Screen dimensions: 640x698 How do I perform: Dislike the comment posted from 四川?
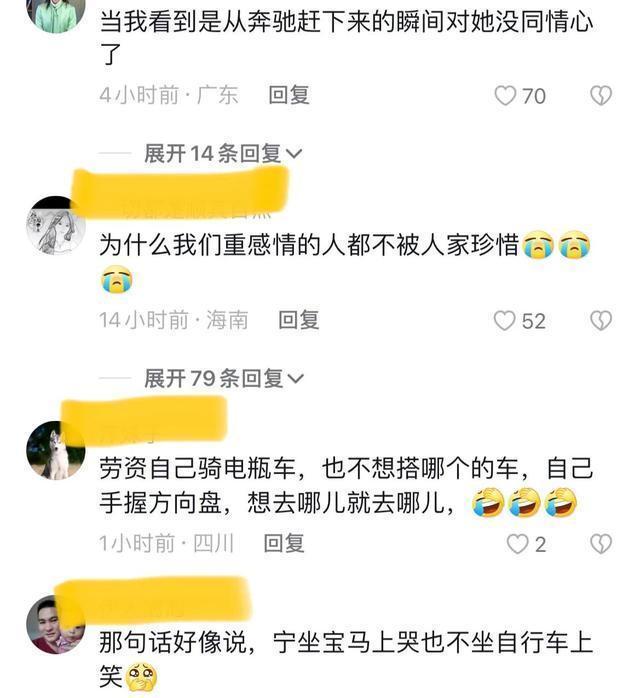click(600, 544)
